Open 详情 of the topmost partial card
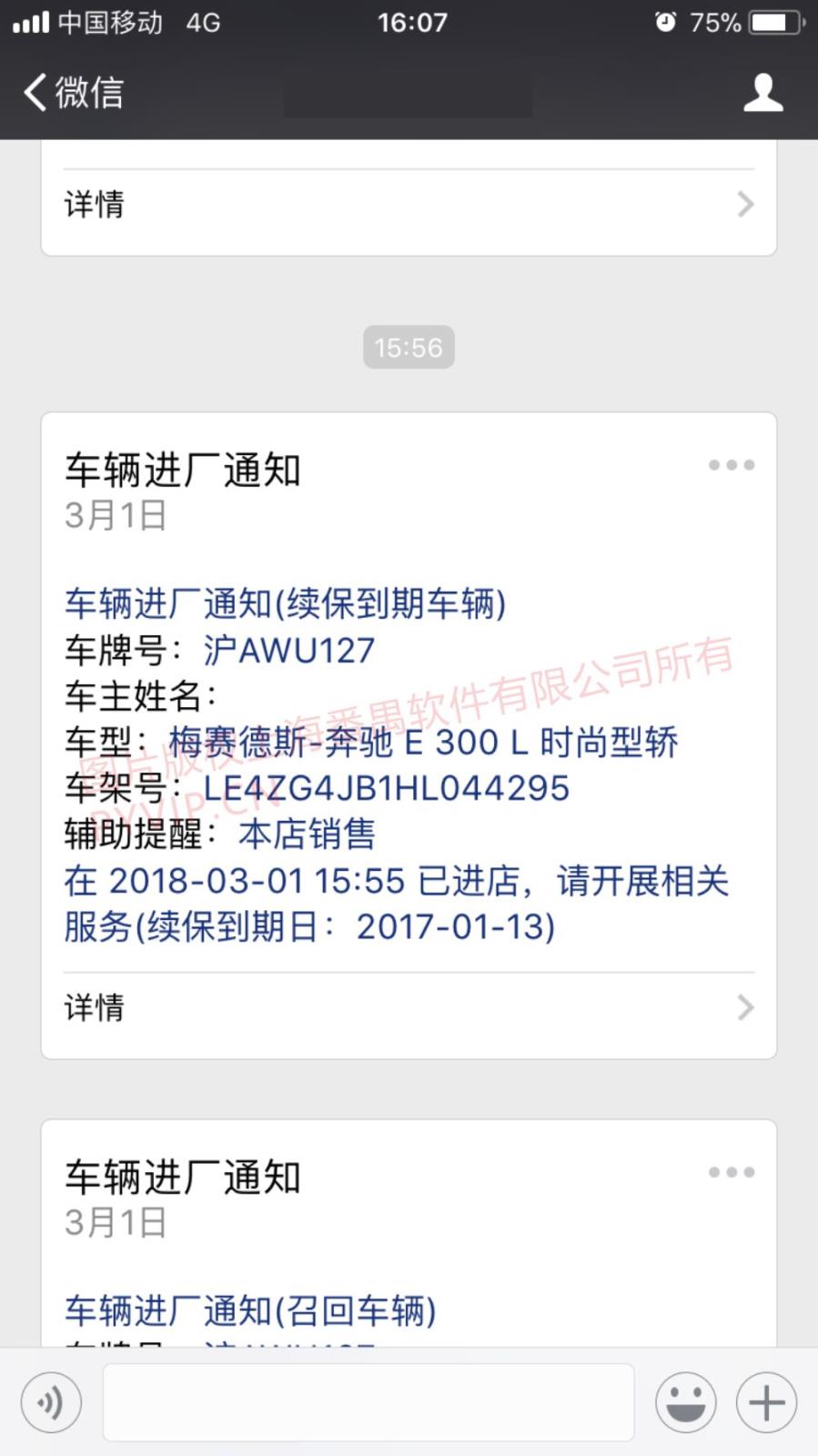This screenshot has height=1456, width=818. pyautogui.click(x=409, y=205)
